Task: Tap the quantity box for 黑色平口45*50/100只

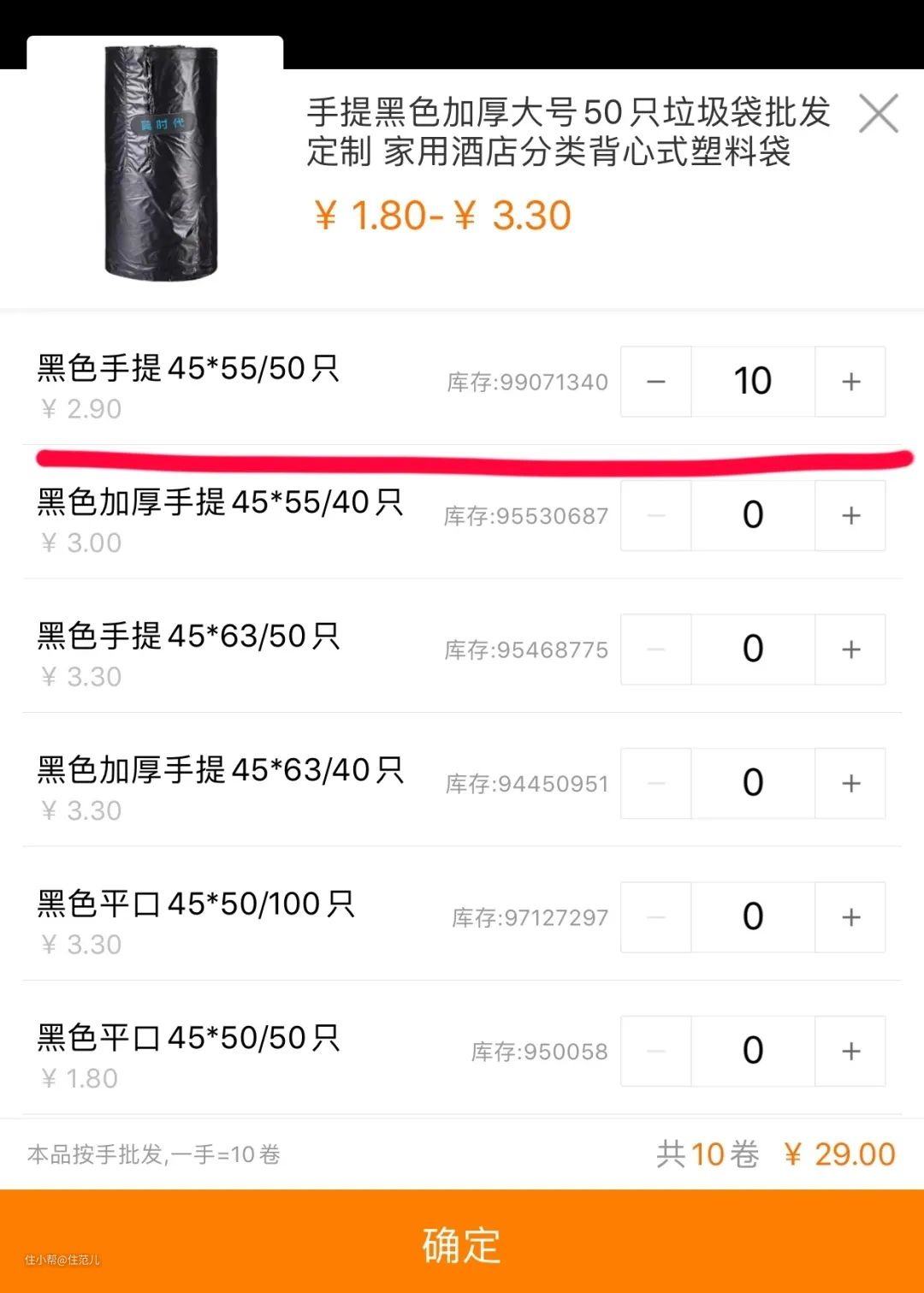Action: point(753,917)
